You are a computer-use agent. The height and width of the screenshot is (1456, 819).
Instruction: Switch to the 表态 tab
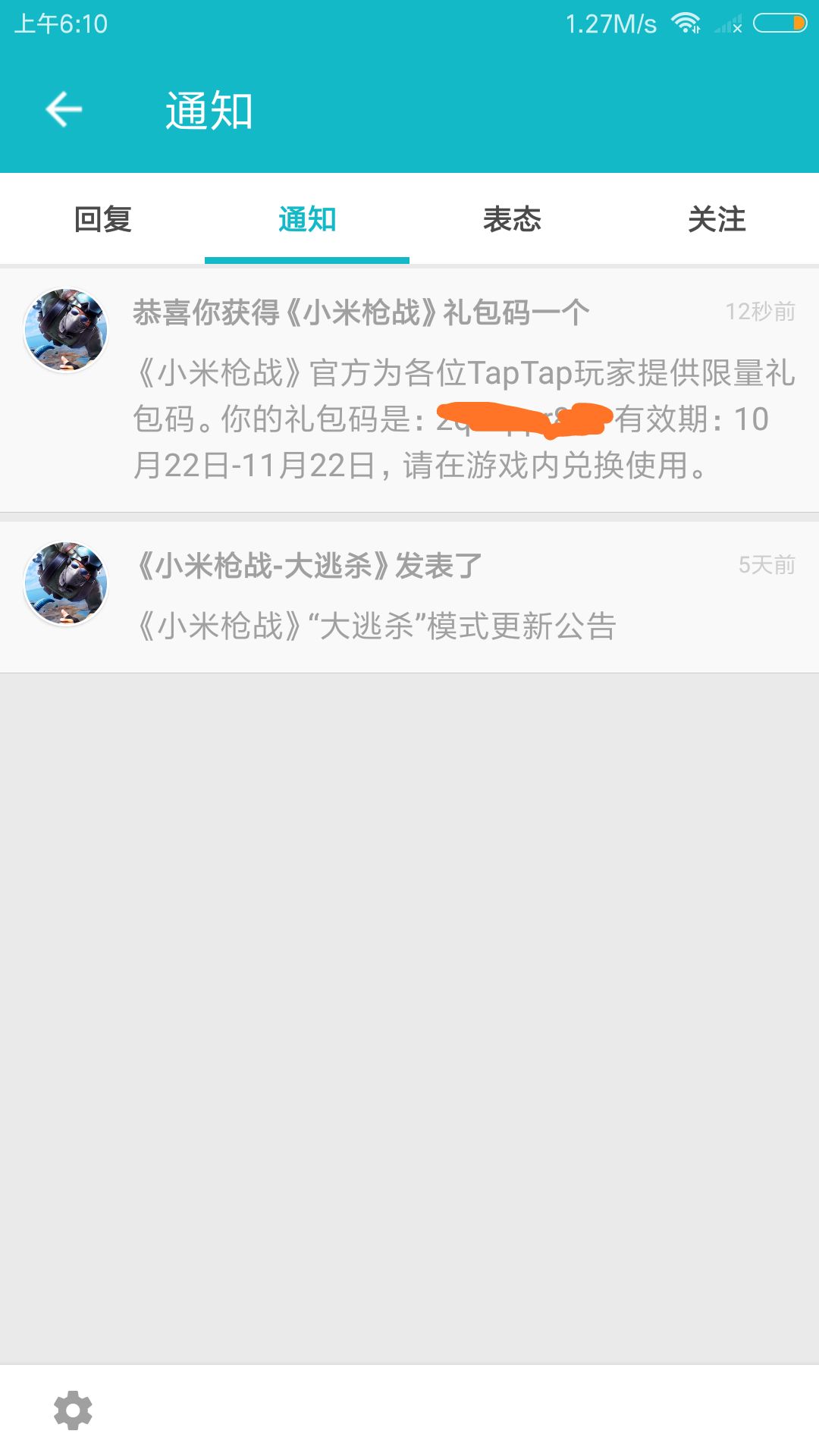pos(512,219)
